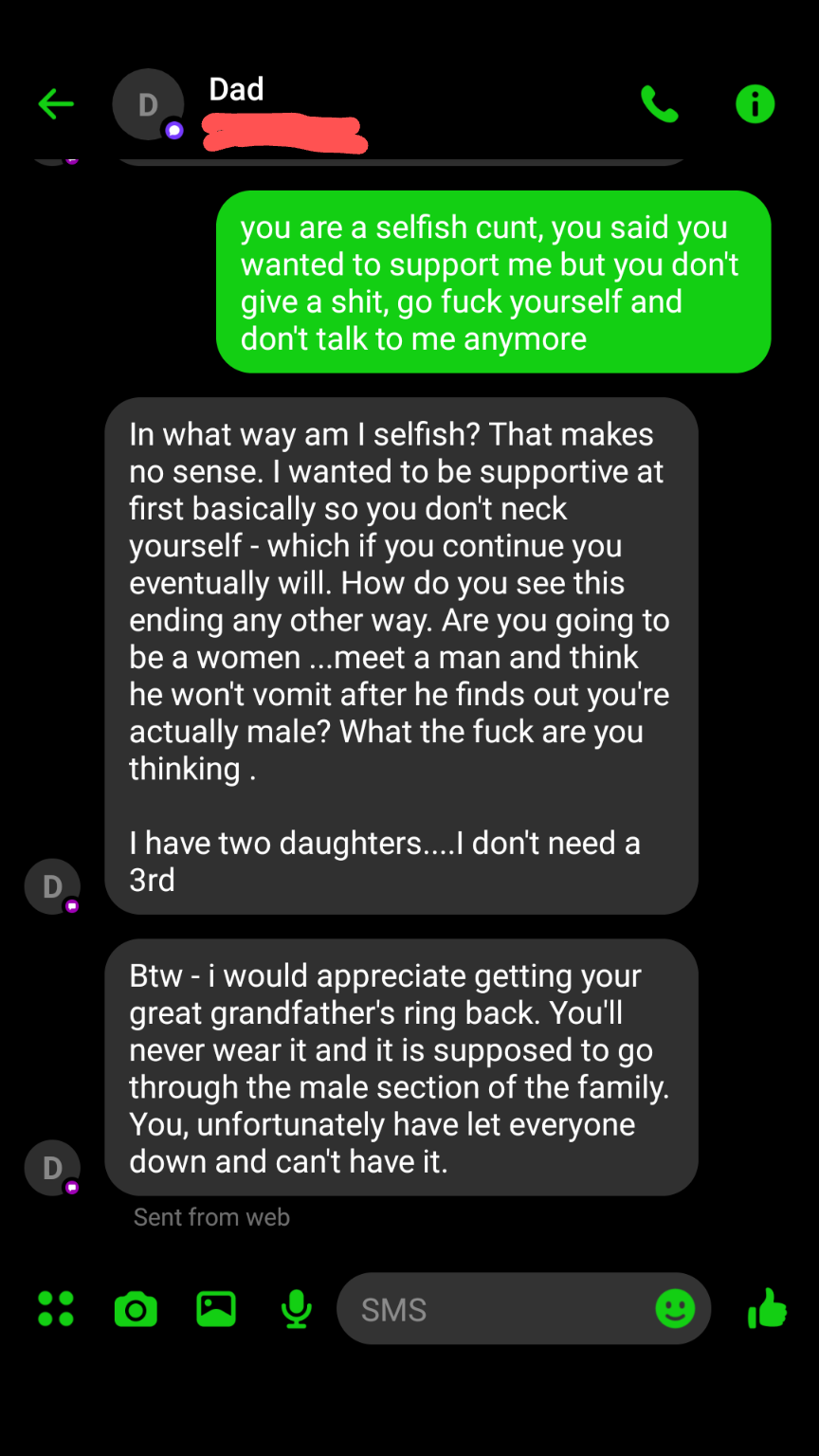Go back using the green arrow
819x1456 pixels.
pyautogui.click(x=56, y=104)
